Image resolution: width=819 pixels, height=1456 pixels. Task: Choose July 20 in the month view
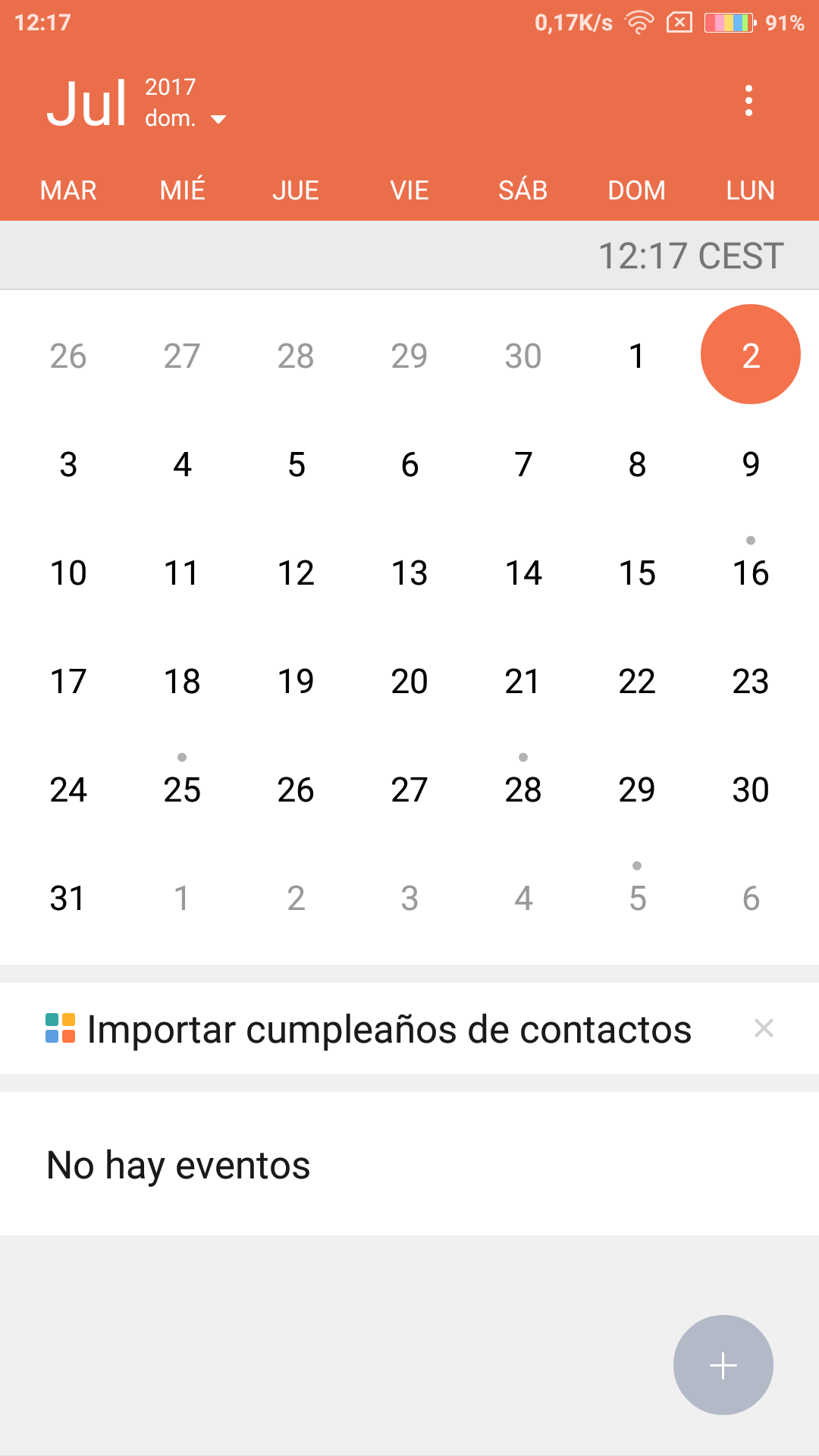409,681
